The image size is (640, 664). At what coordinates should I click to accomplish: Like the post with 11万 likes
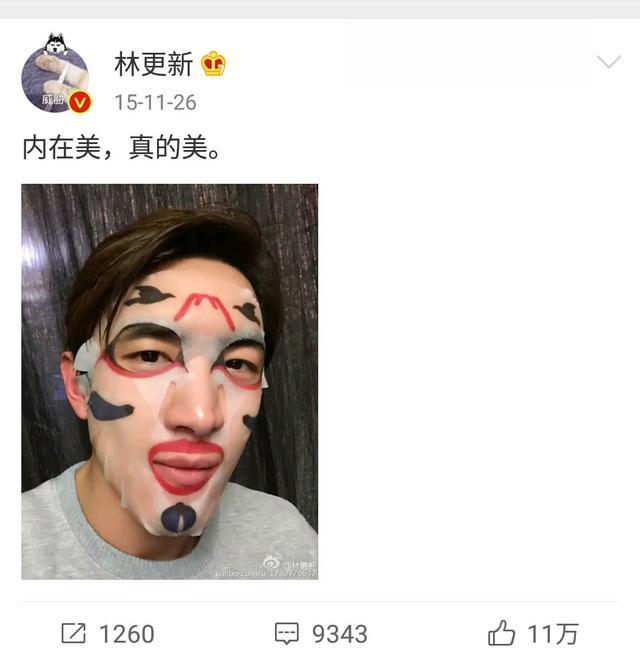(x=532, y=633)
